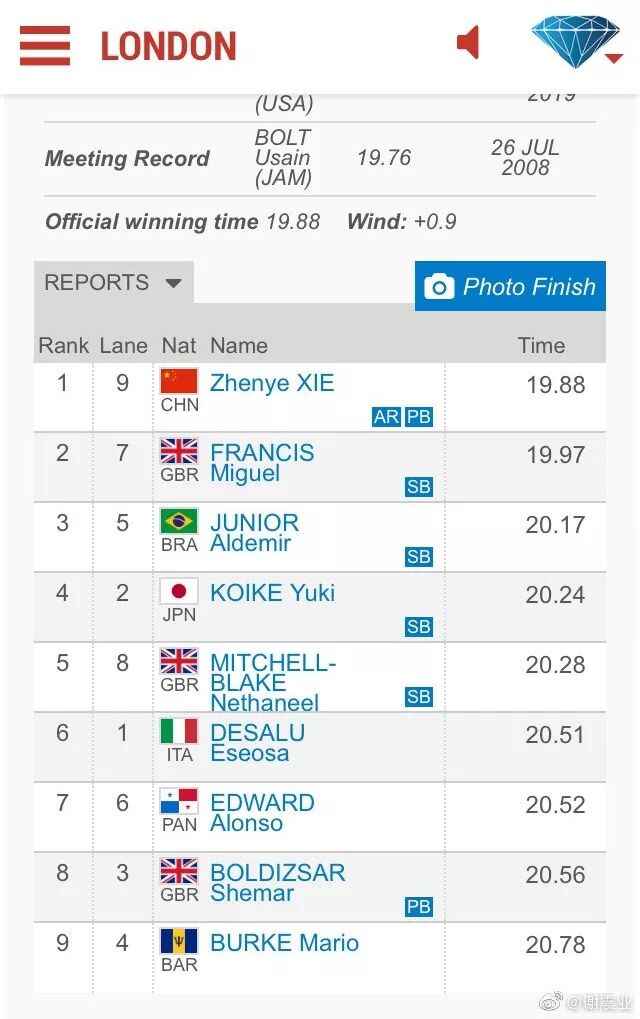View the Photo Finish

tap(510, 287)
